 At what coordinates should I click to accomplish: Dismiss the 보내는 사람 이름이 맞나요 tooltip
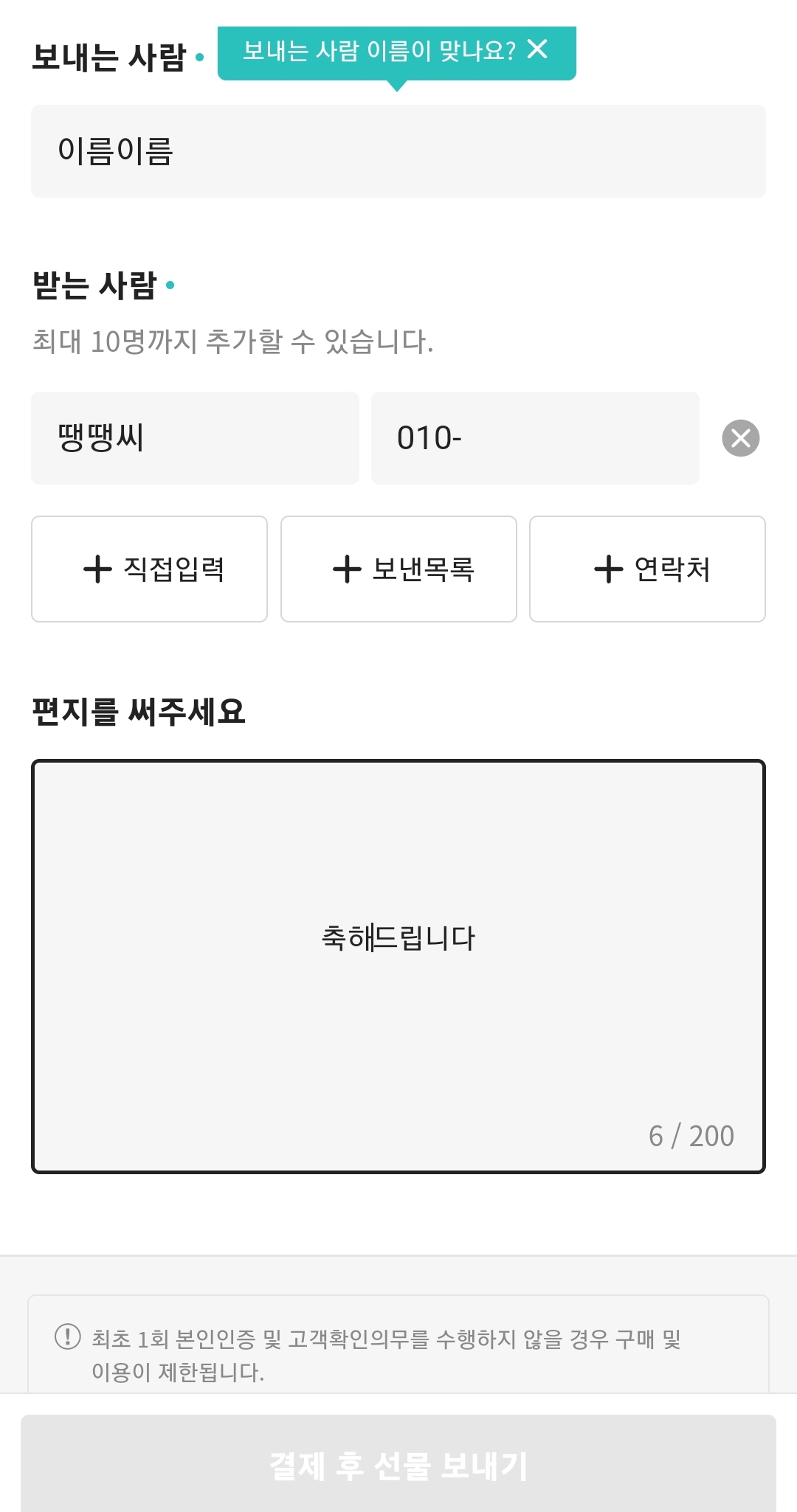click(537, 49)
